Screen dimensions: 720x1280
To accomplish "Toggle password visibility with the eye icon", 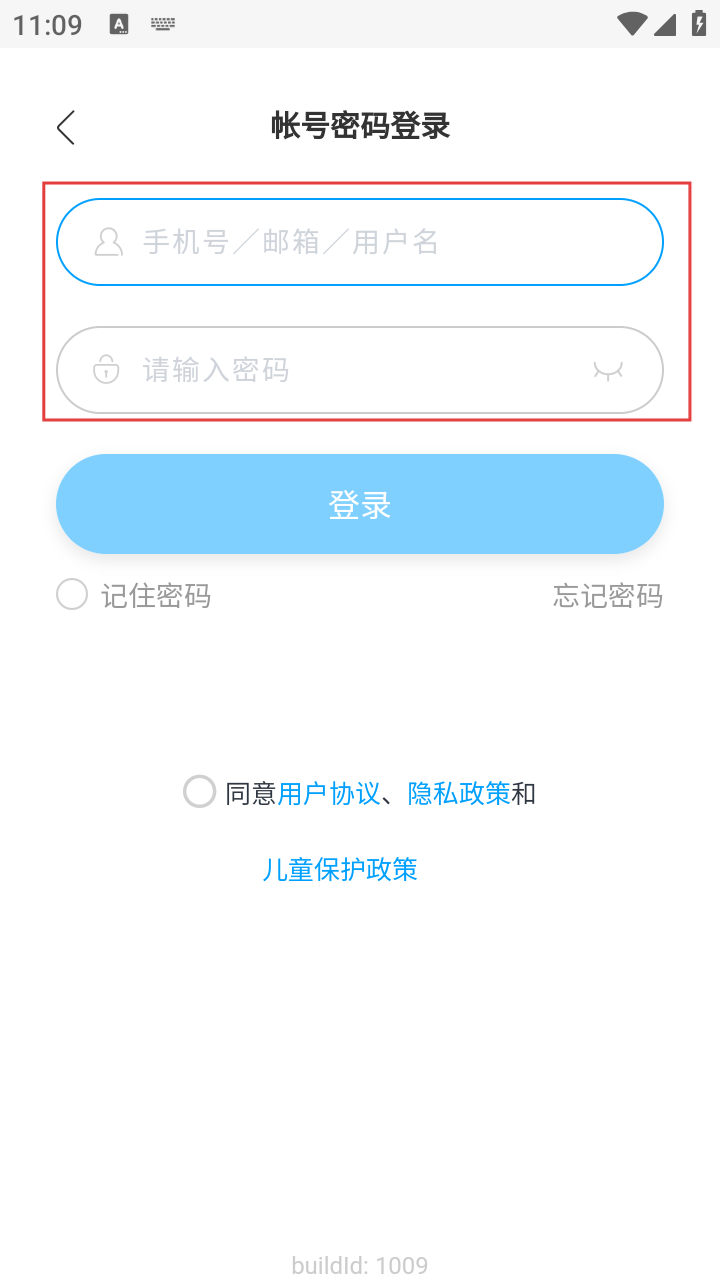I will coord(607,370).
